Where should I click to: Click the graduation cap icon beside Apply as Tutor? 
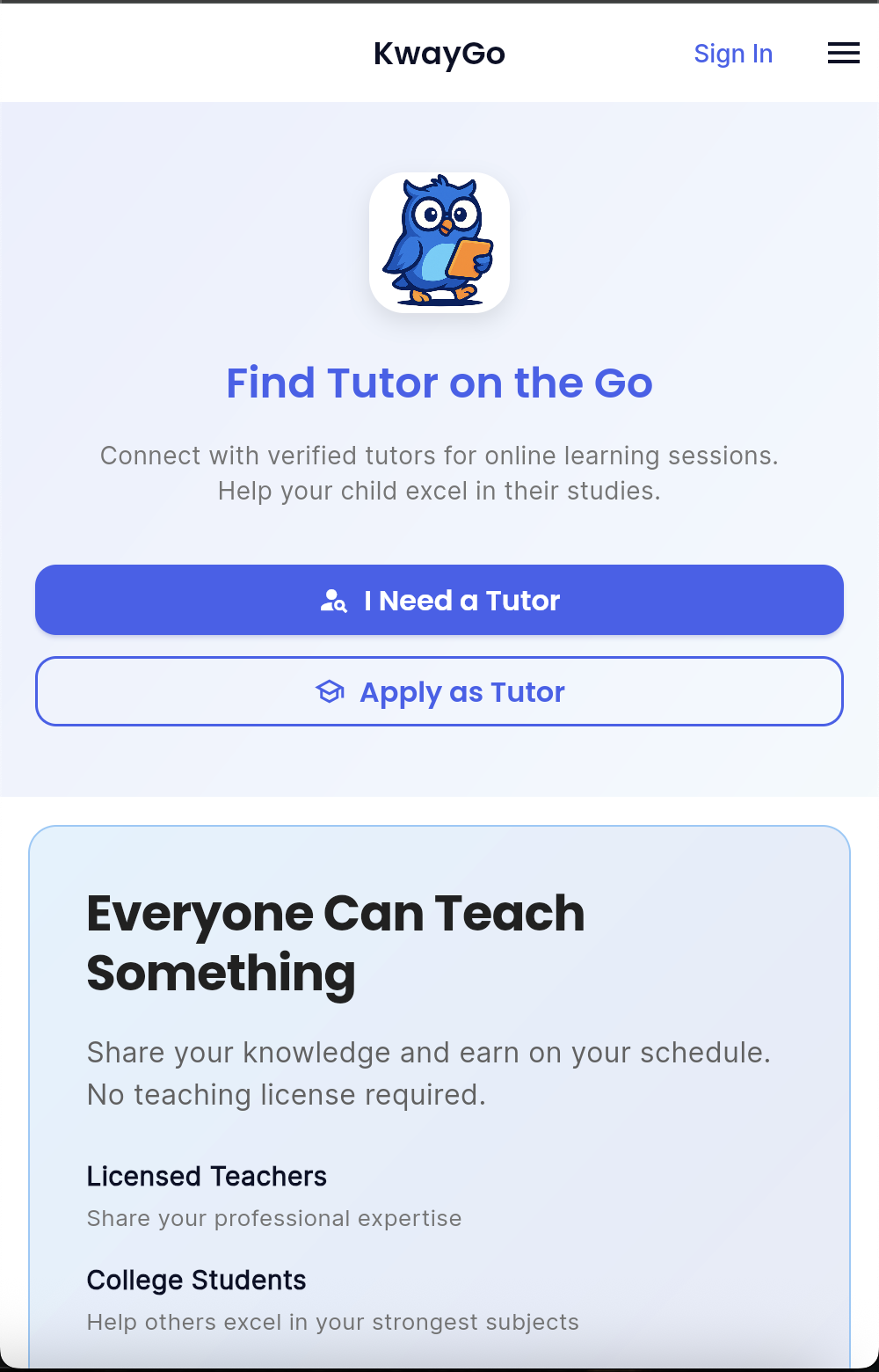331,692
